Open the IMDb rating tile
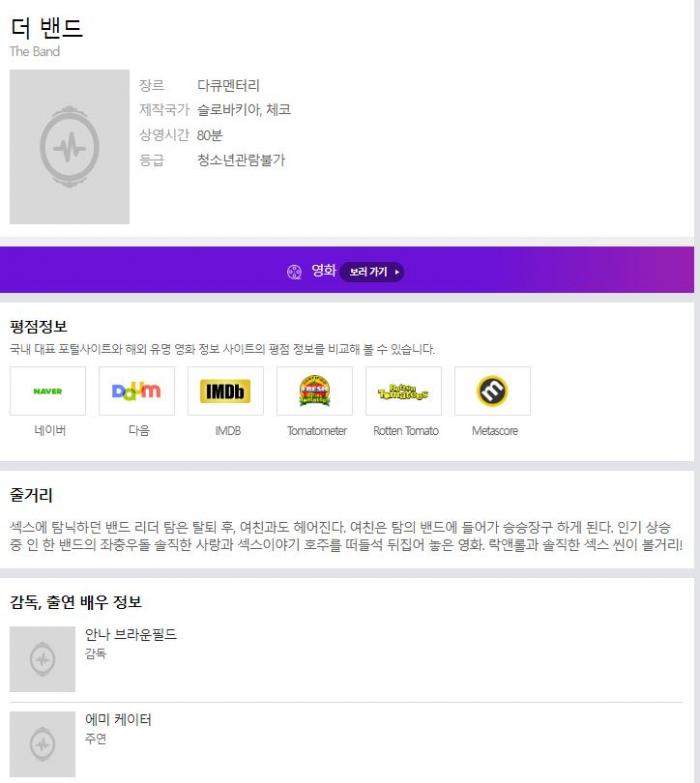Viewport: 700px width, 783px height. click(225, 391)
